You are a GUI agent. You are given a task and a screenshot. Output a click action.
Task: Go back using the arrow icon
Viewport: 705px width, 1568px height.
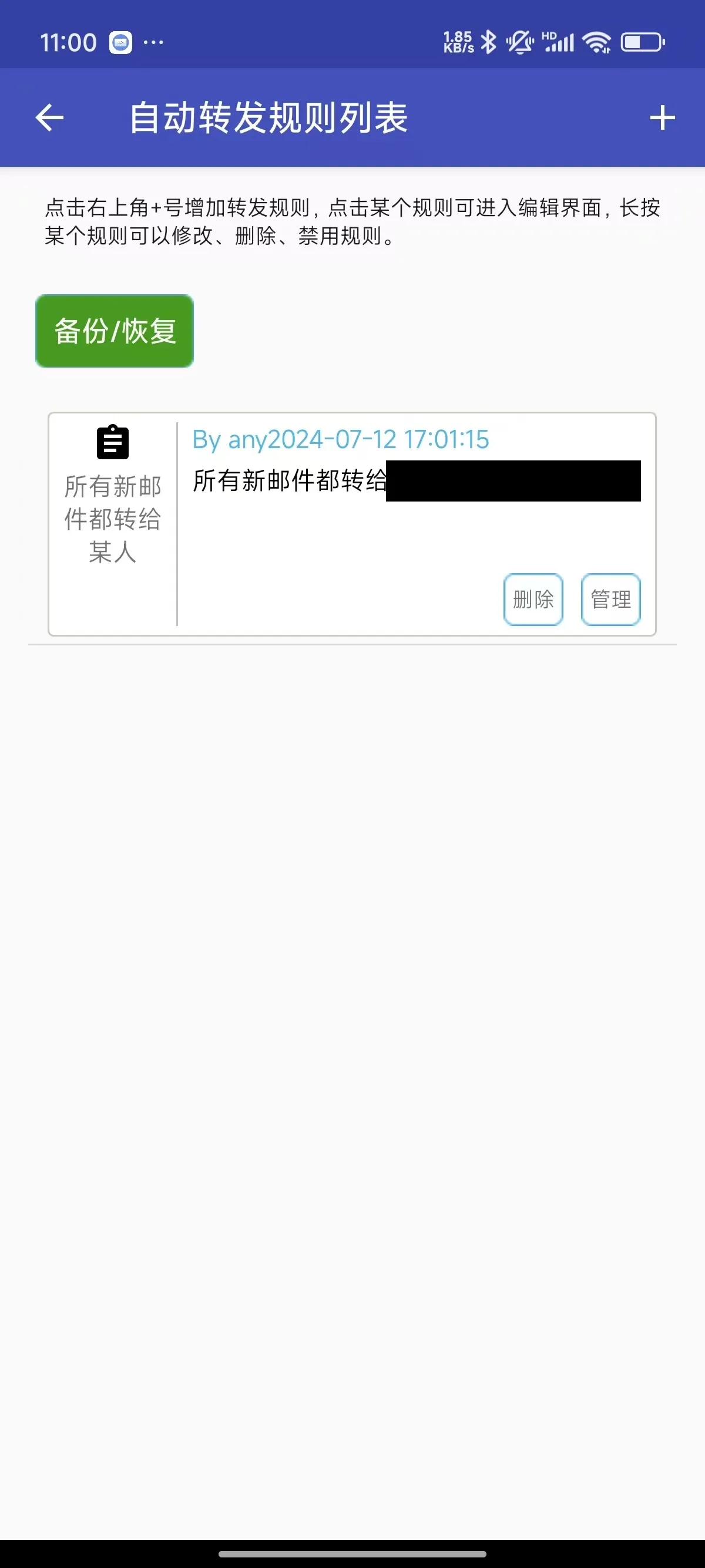49,117
